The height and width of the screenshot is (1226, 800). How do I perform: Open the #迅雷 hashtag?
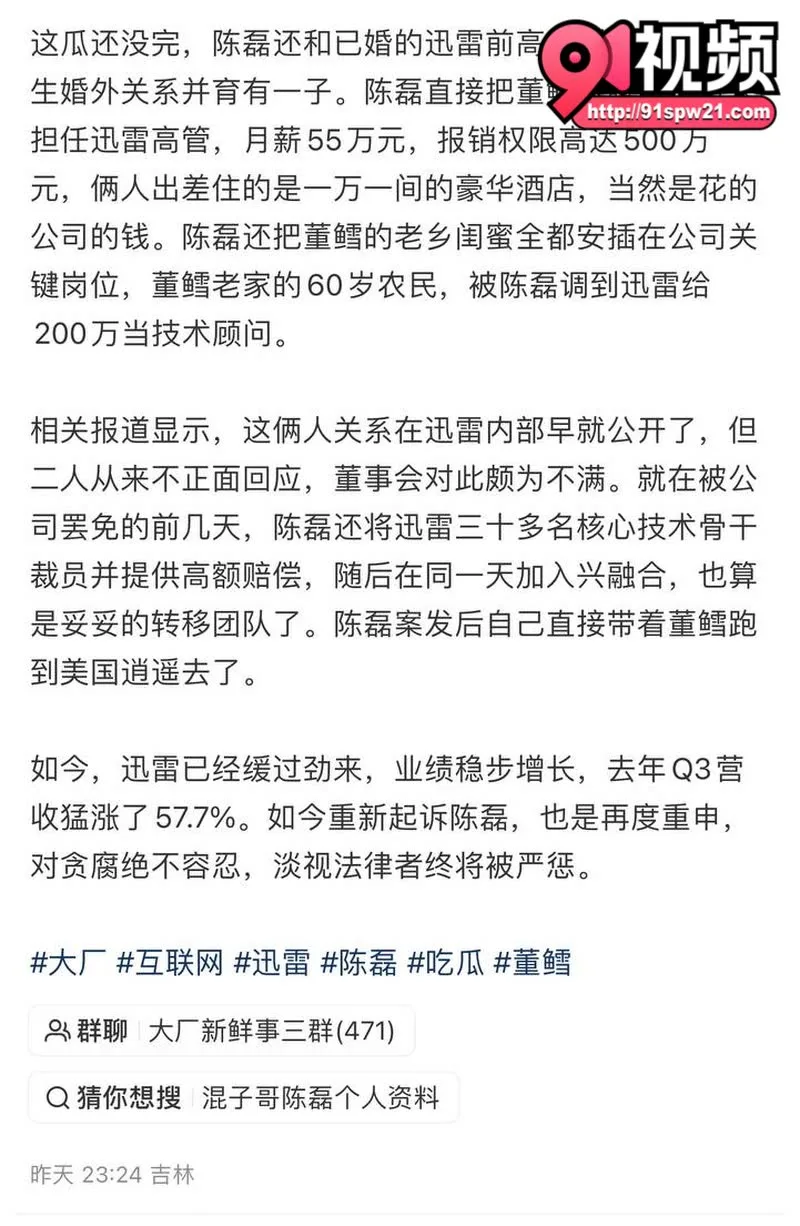pyautogui.click(x=271, y=962)
